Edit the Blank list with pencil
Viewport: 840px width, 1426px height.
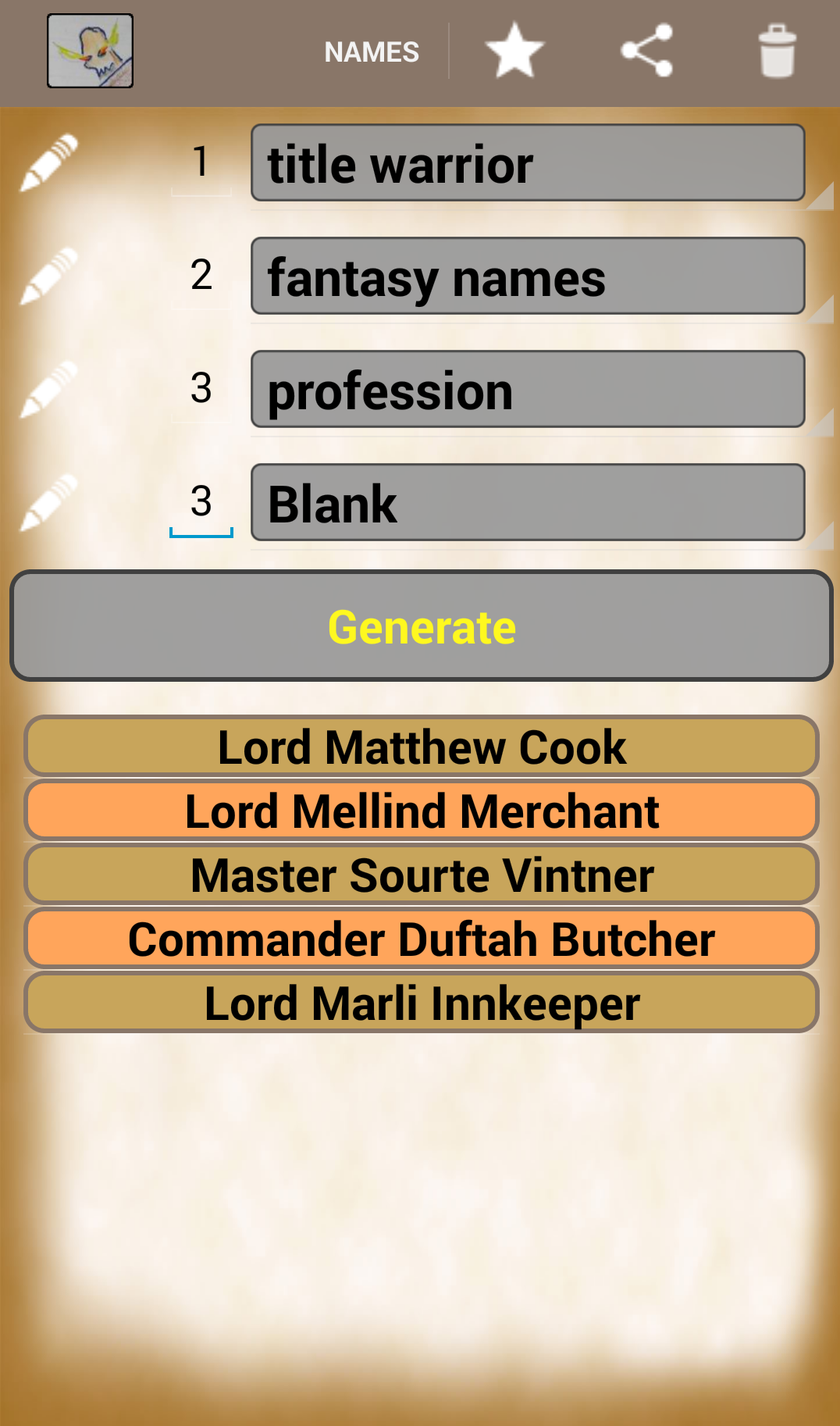click(49, 502)
